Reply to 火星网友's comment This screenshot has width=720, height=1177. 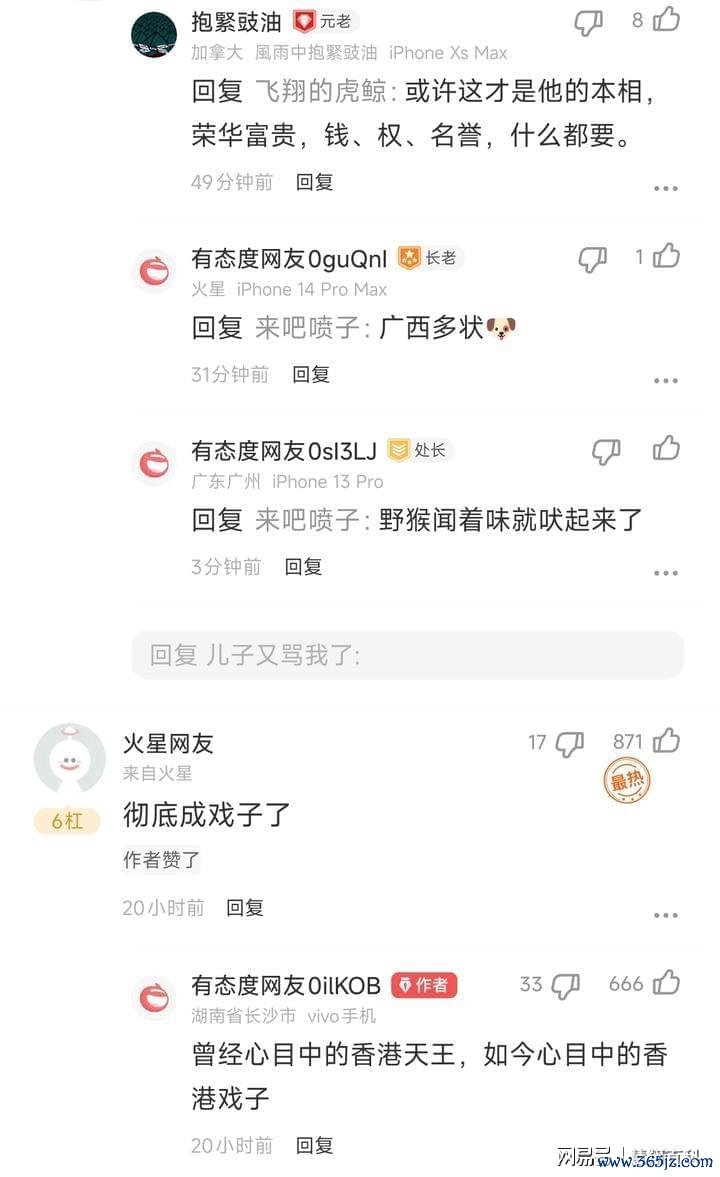(245, 908)
